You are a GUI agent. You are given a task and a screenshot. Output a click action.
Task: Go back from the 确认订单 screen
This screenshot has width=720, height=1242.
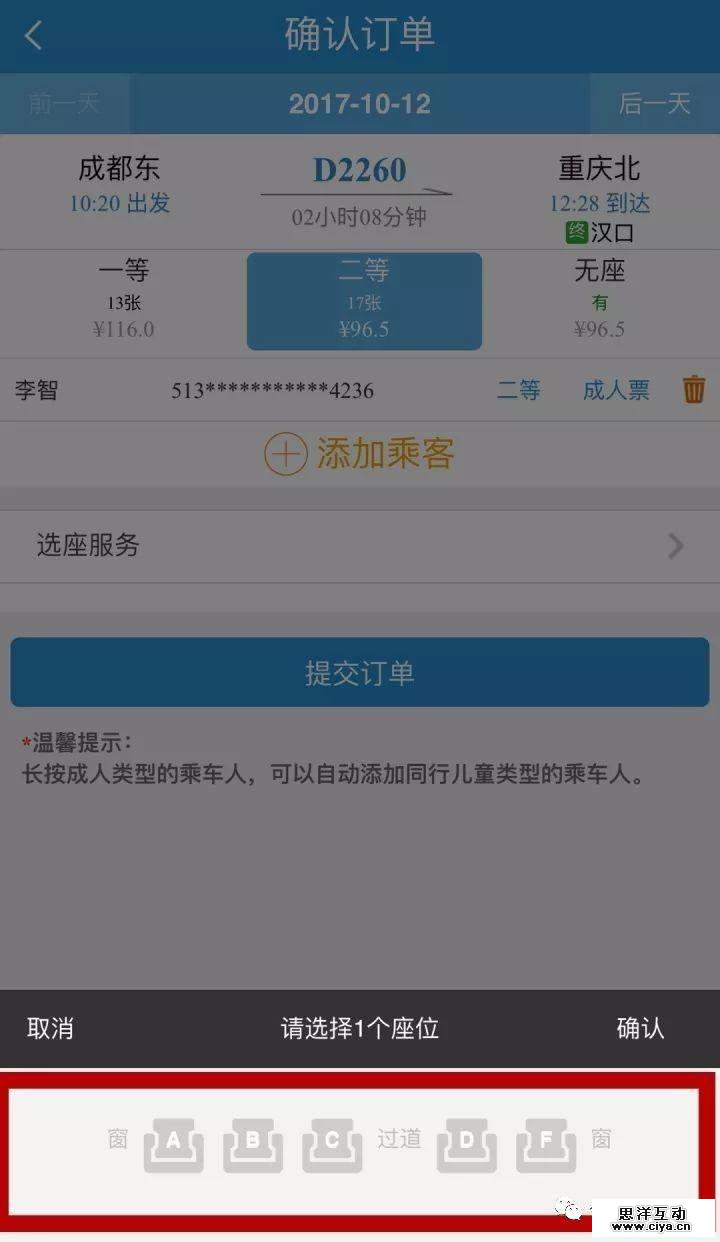pos(33,36)
